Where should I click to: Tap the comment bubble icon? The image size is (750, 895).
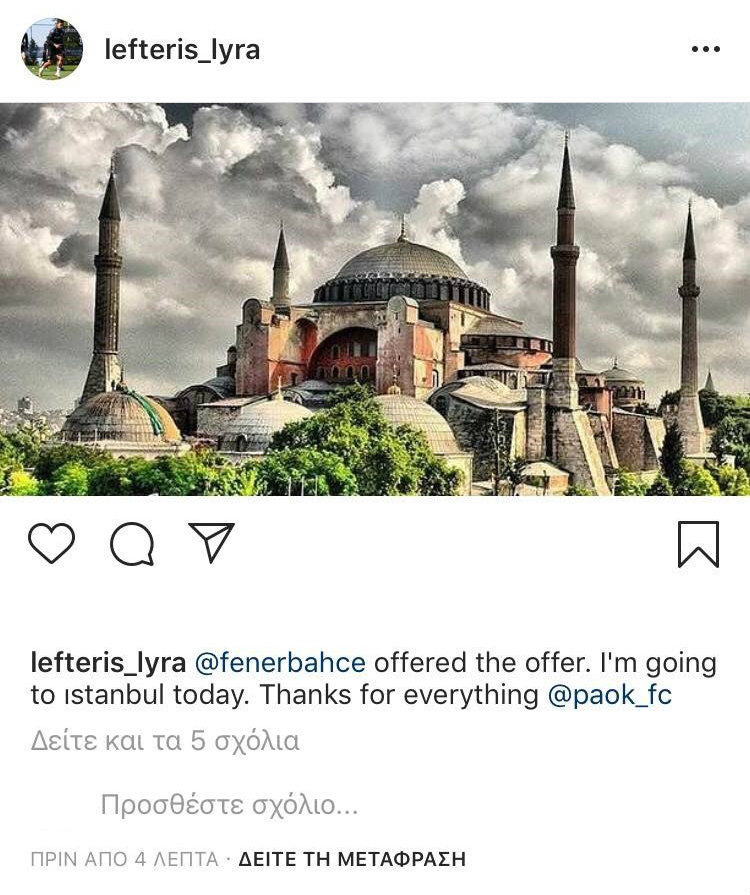point(132,544)
